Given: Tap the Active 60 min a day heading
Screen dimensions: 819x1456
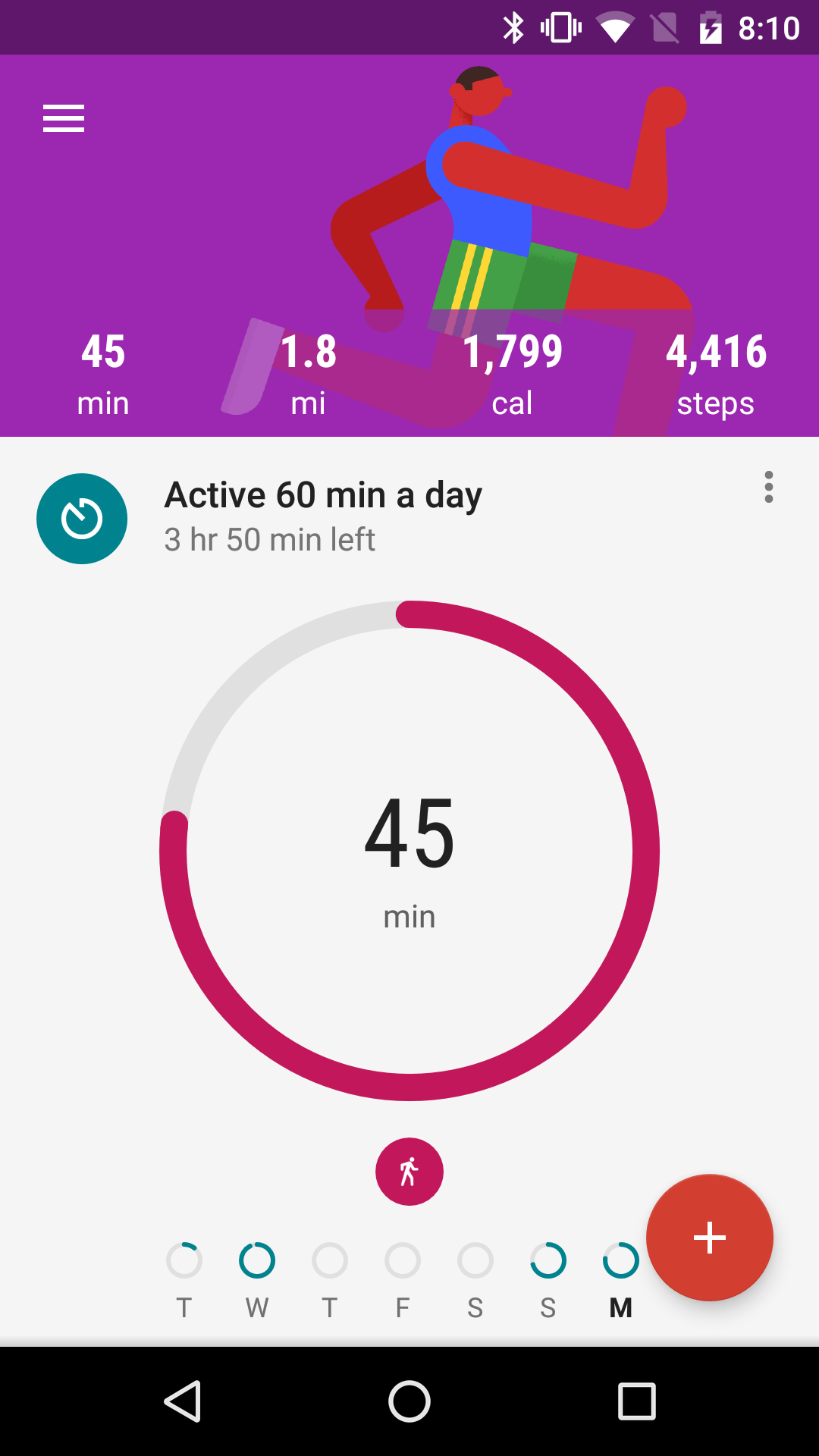Looking at the screenshot, I should pyautogui.click(x=323, y=493).
